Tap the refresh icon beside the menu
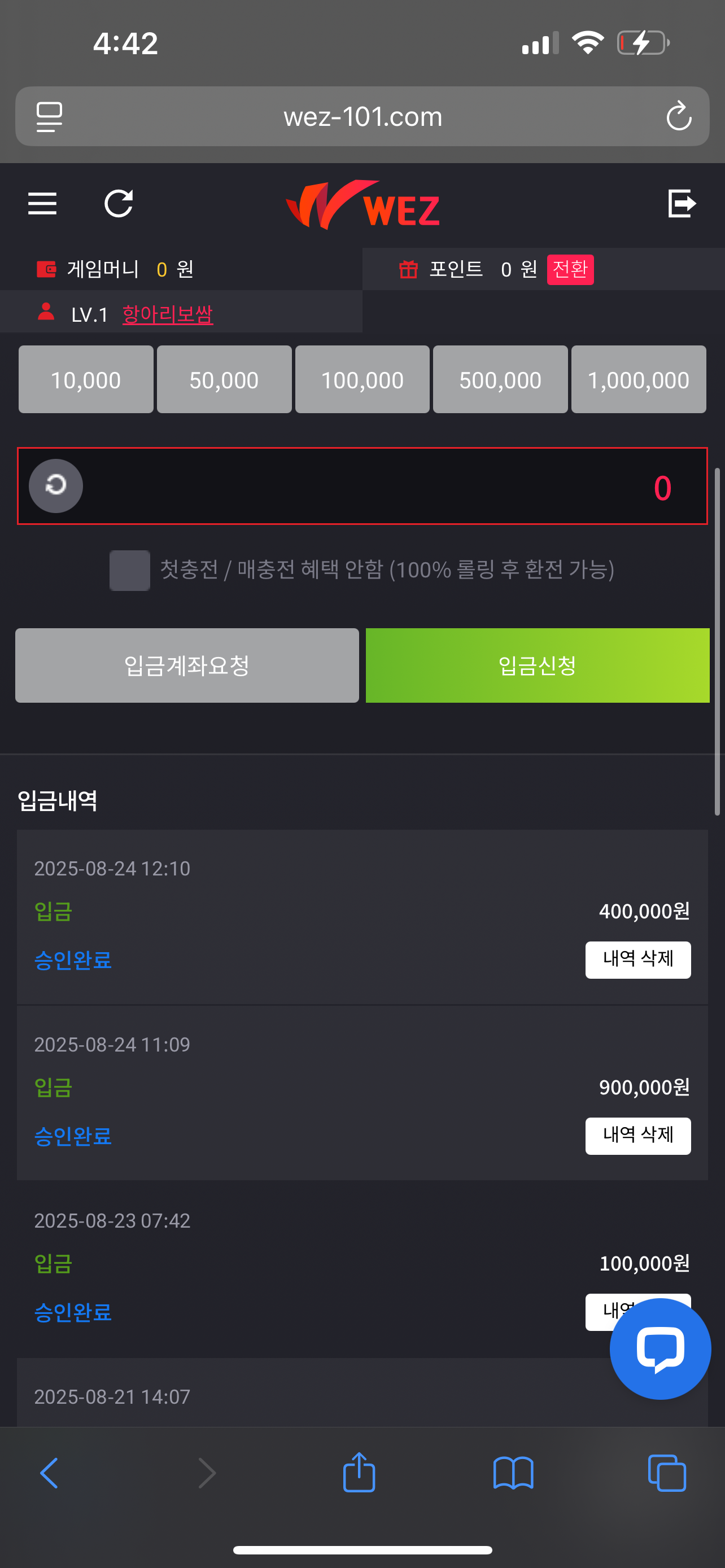 [119, 203]
